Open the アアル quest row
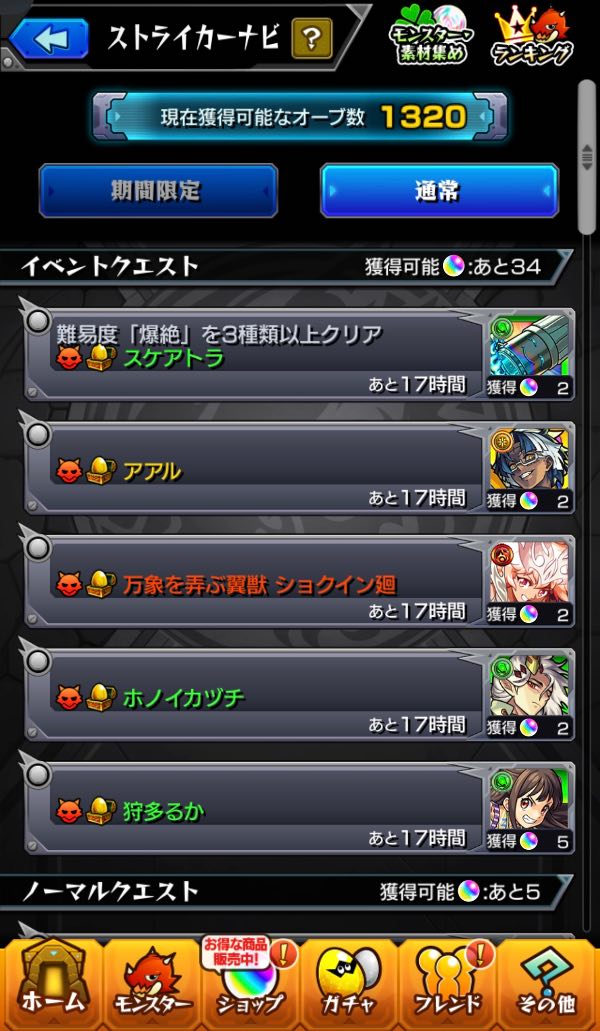The height and width of the screenshot is (1031, 600). click(299, 468)
